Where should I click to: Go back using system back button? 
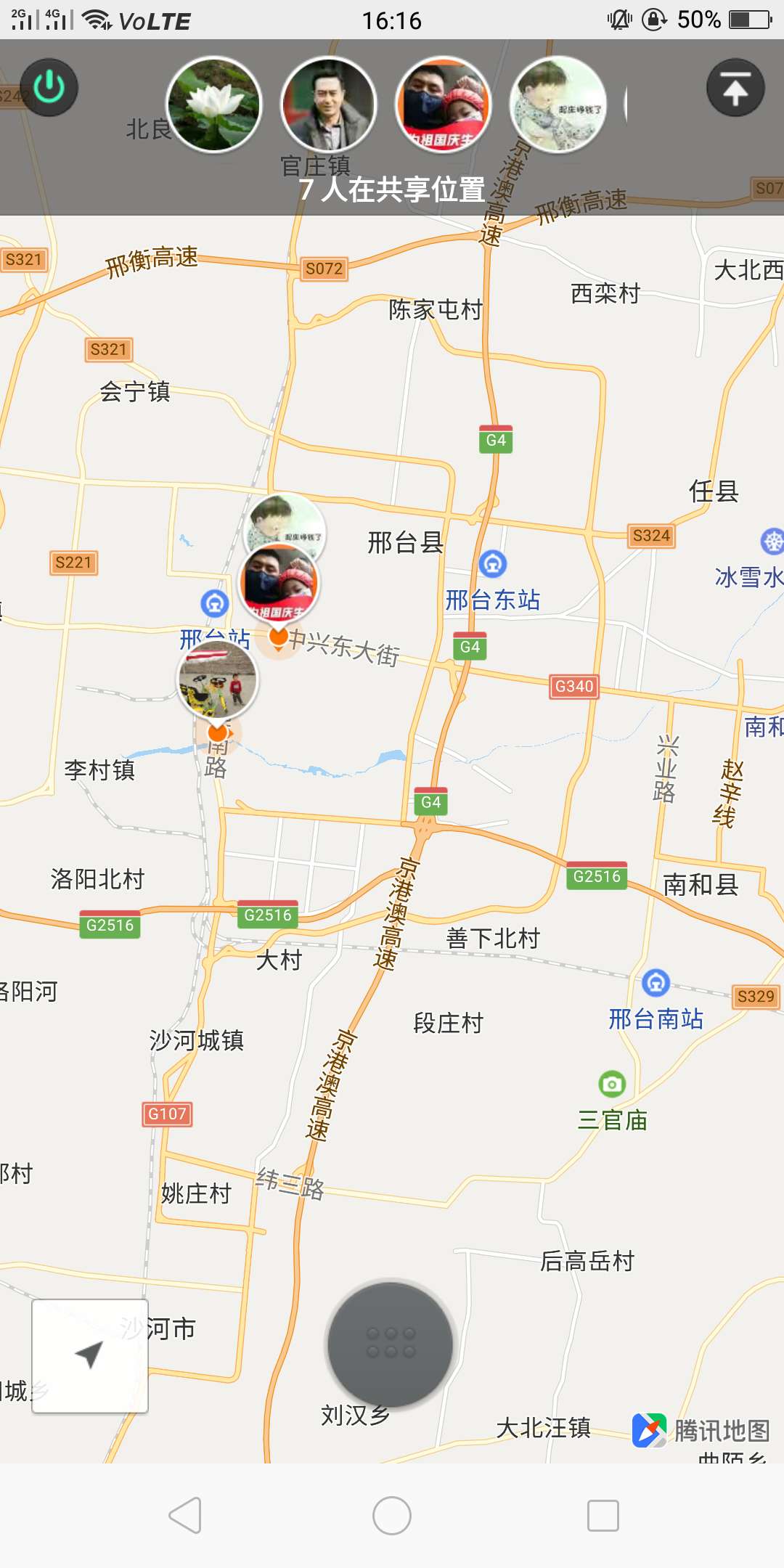(185, 1515)
